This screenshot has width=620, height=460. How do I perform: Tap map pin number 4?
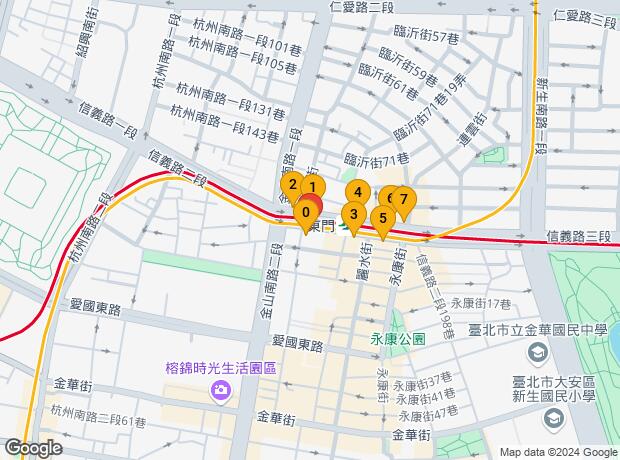click(x=358, y=192)
